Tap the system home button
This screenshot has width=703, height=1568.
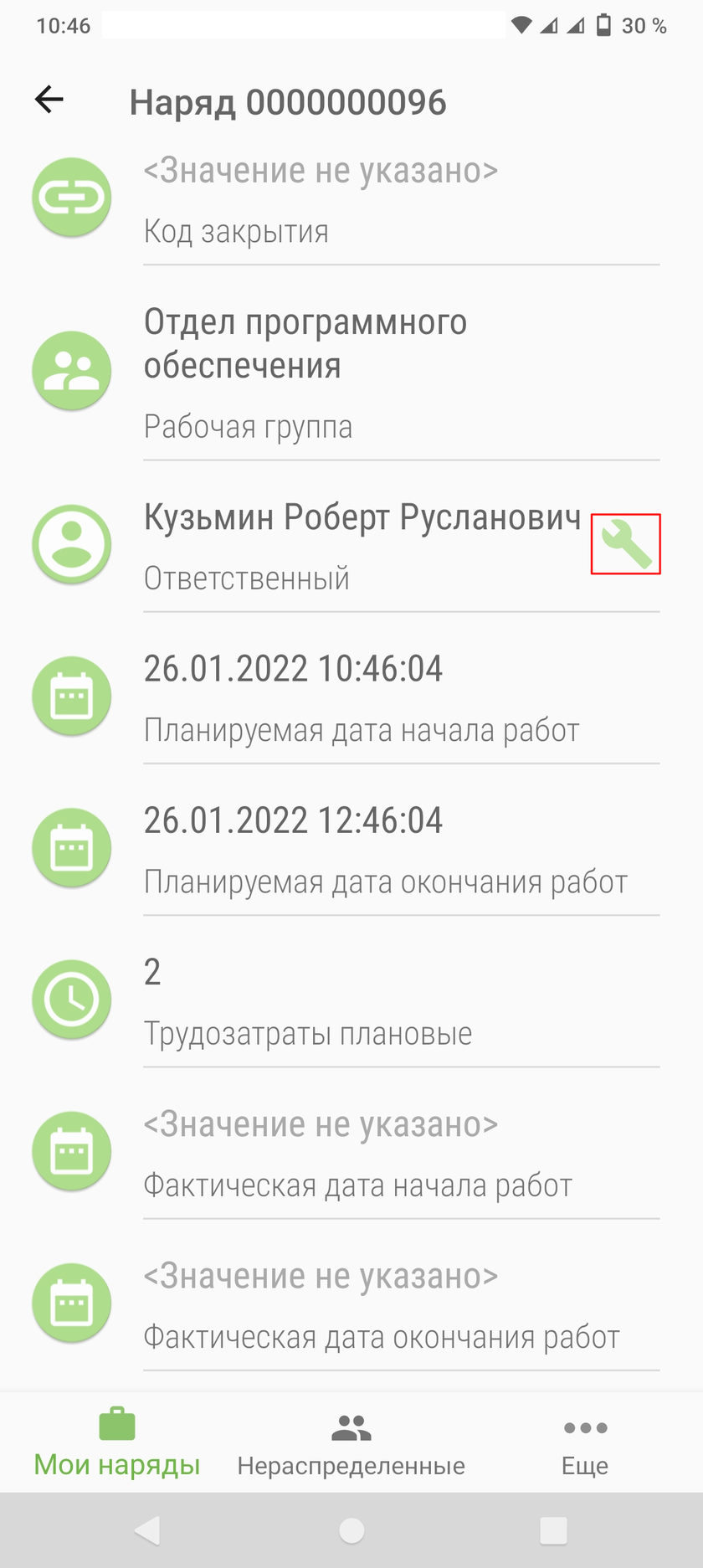[x=351, y=1530]
